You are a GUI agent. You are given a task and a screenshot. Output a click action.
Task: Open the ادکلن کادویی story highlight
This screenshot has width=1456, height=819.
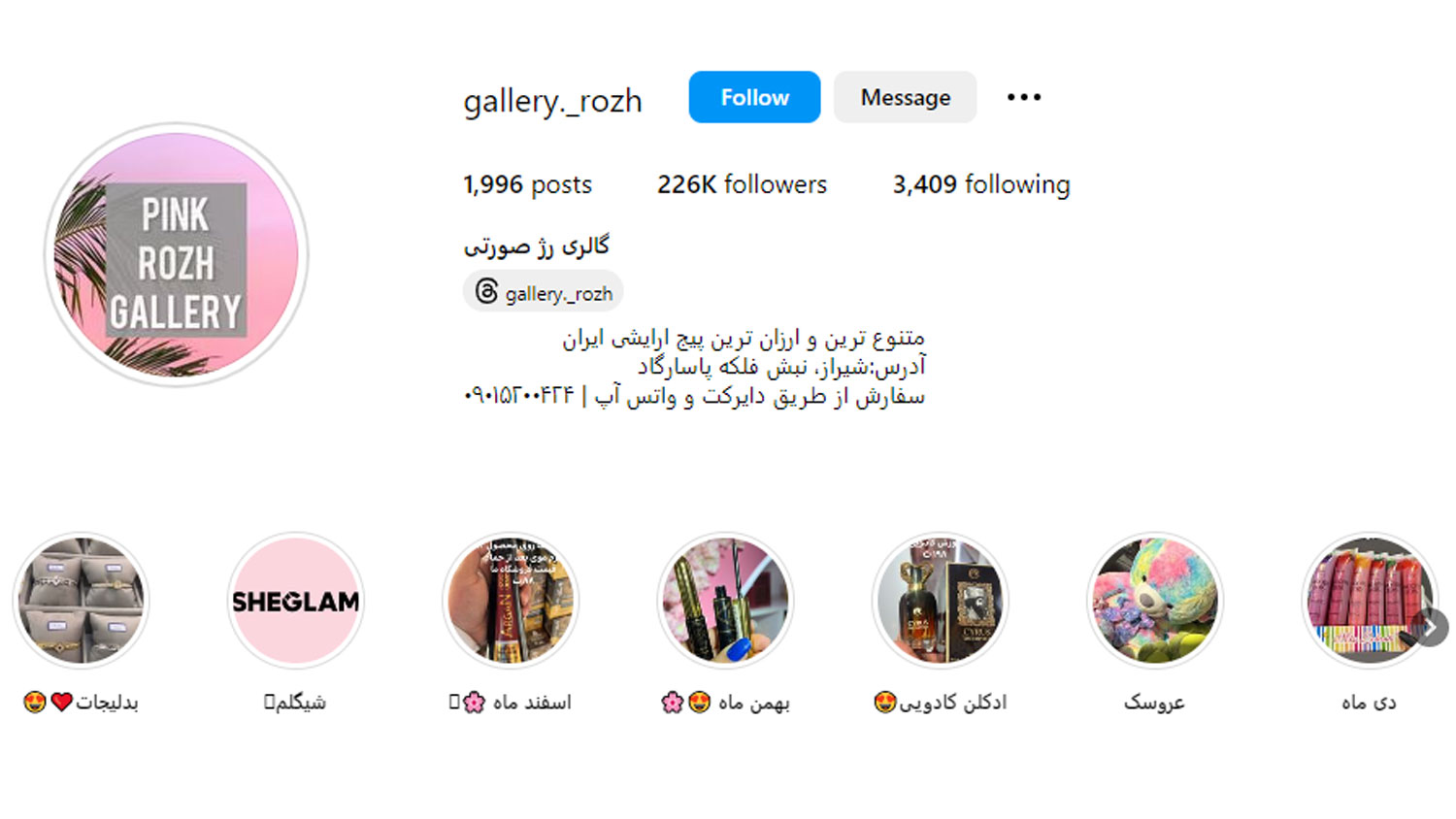click(940, 601)
